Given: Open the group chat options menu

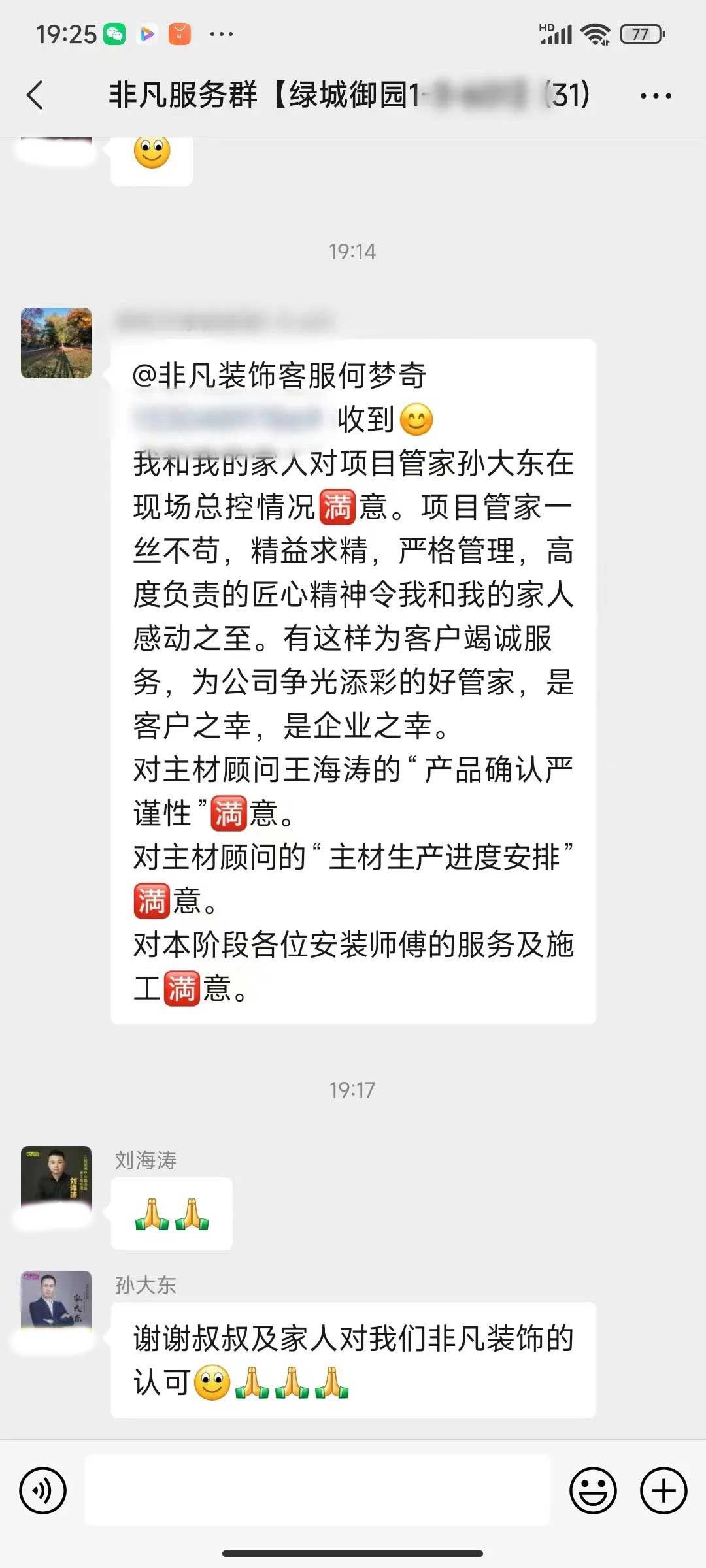Looking at the screenshot, I should (655, 96).
